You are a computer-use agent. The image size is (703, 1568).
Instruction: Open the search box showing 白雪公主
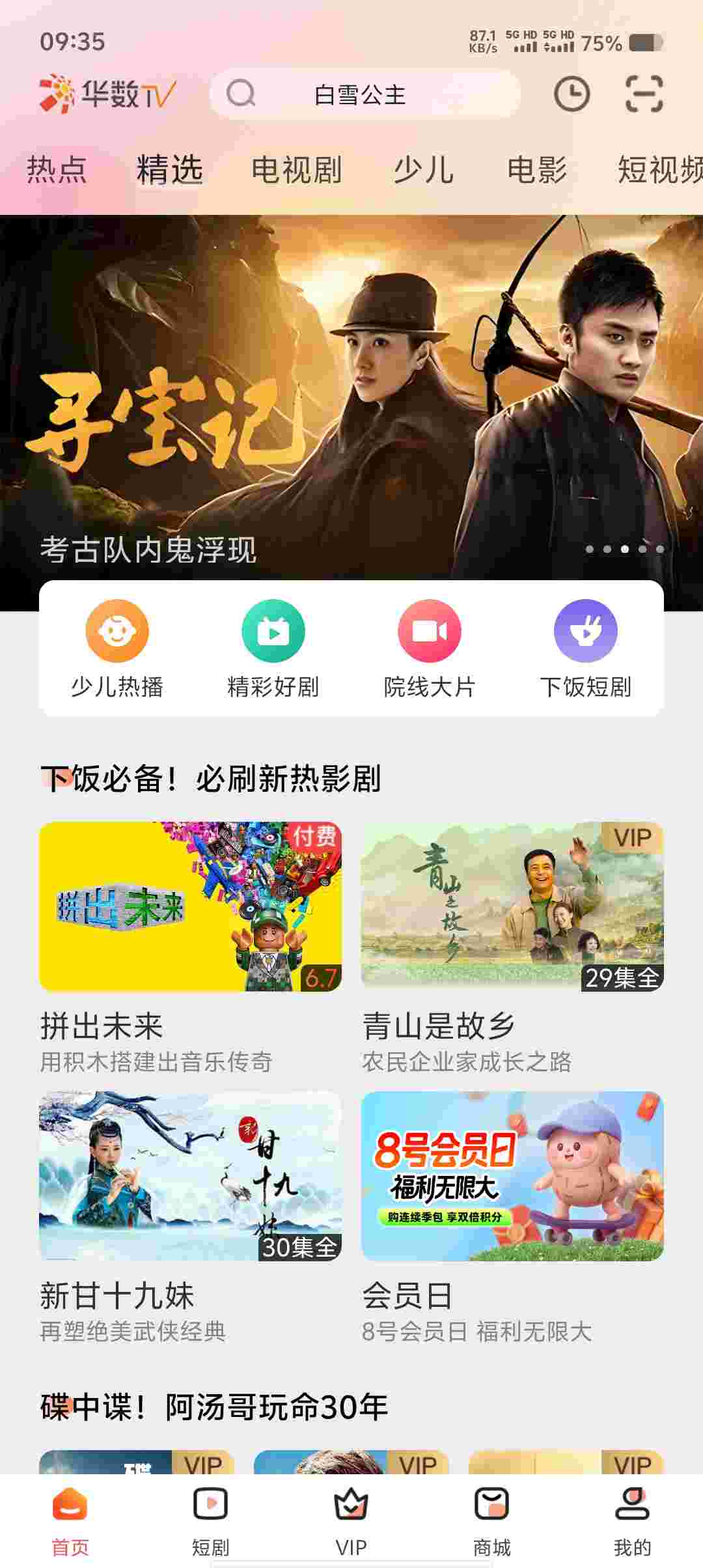[x=365, y=95]
